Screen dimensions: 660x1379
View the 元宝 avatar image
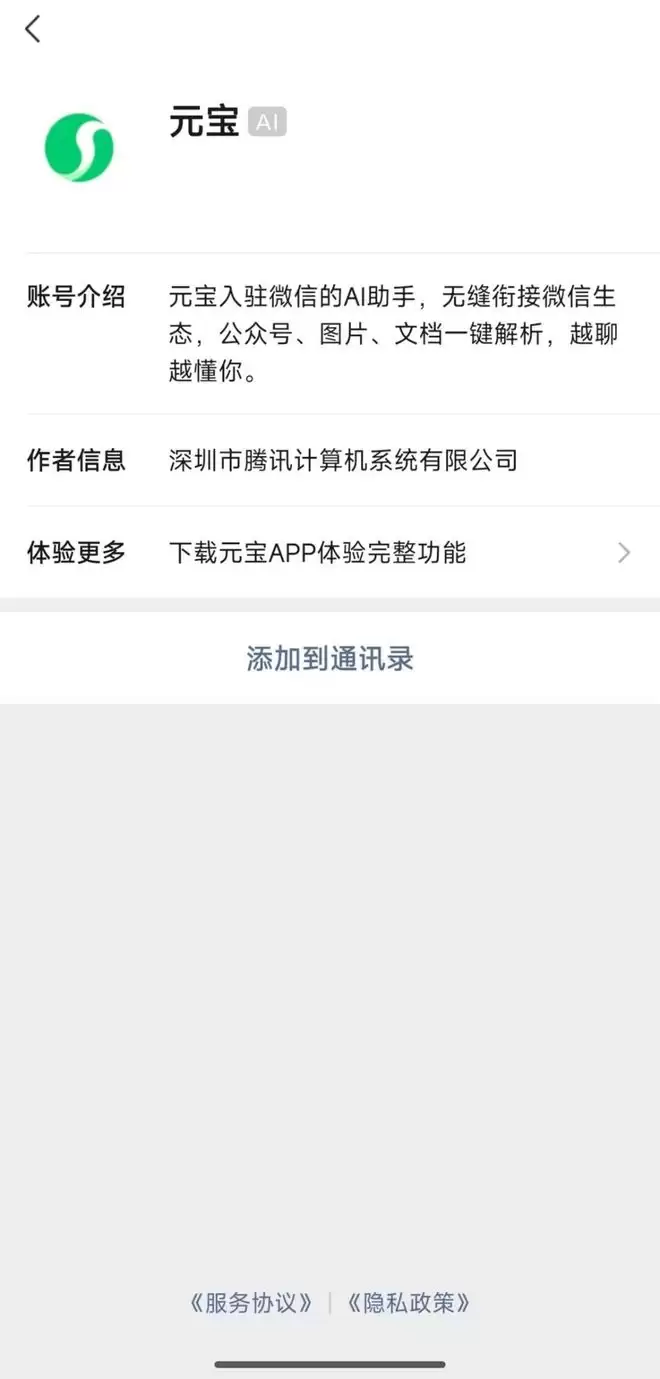(79, 148)
